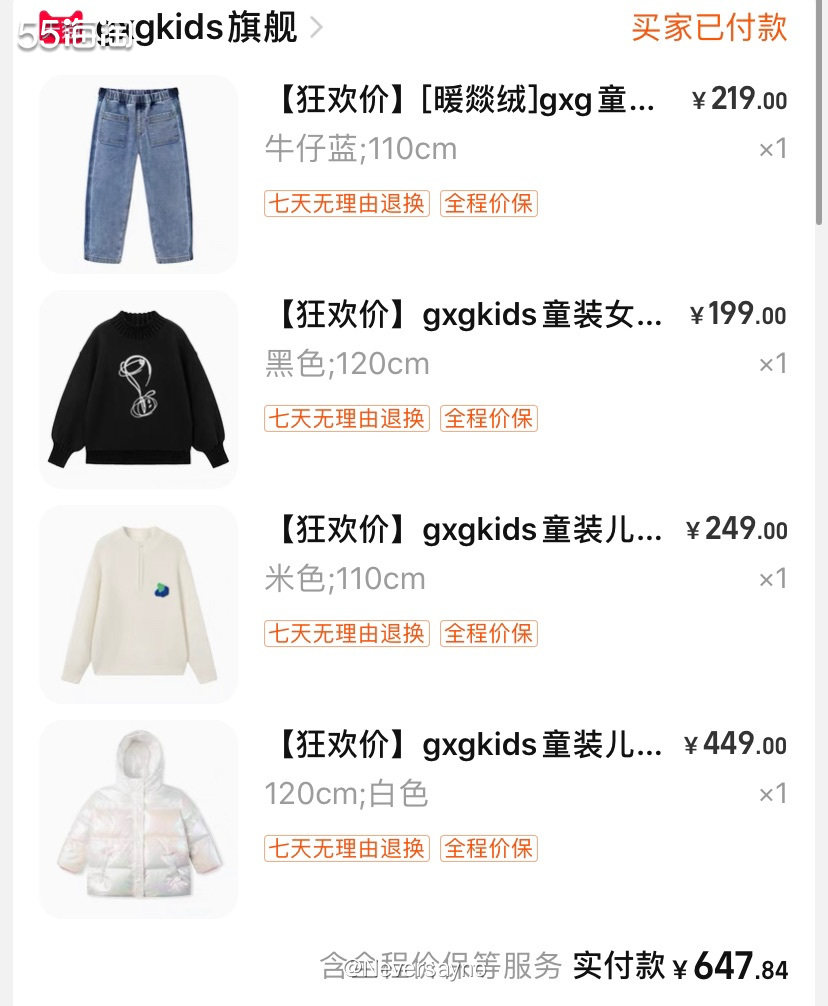
Task: Tap the white puffer jacket thumbnail
Action: pyautogui.click(x=138, y=819)
